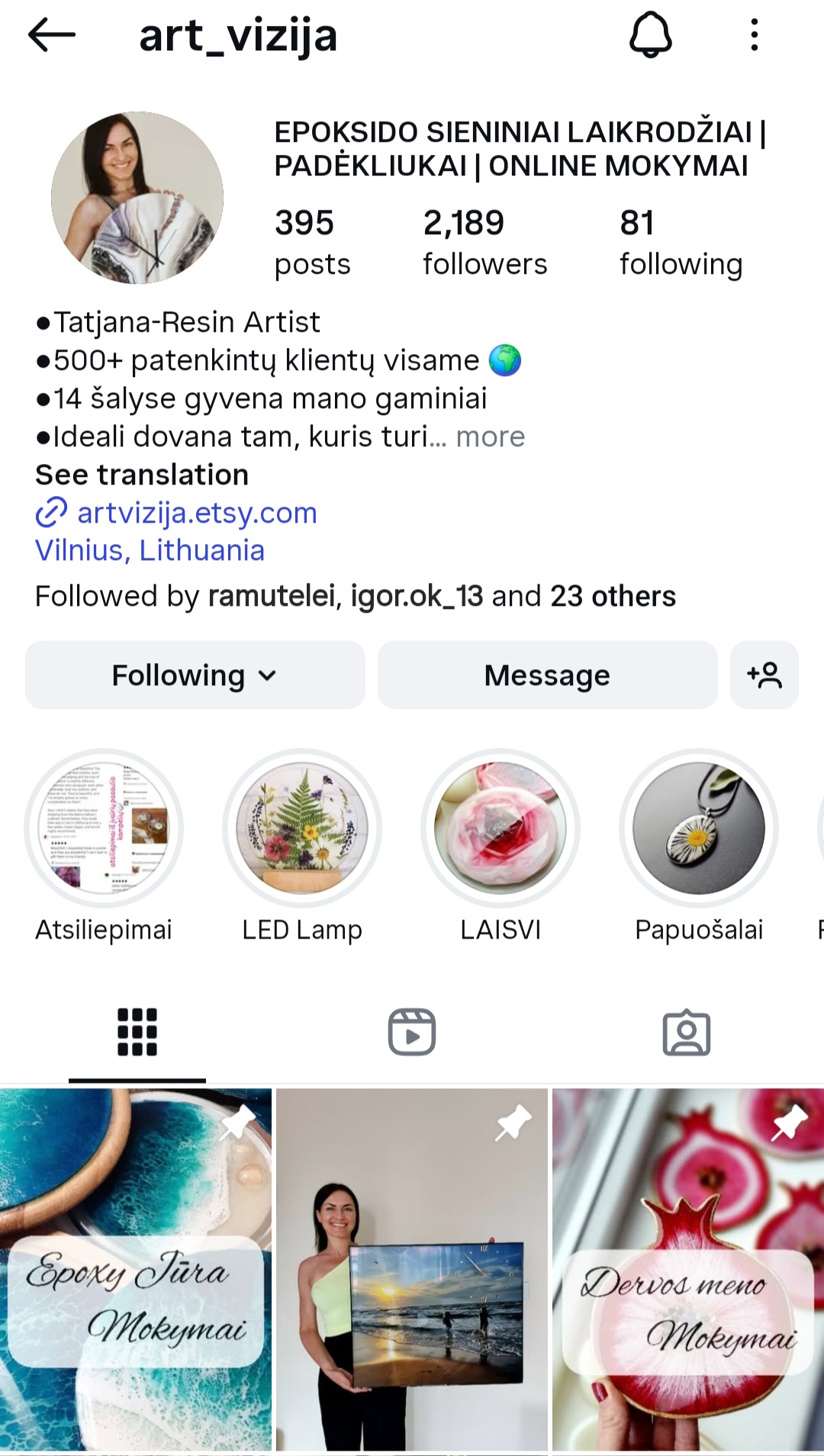Open the notifications bell for art_vizija
Screen dimensions: 824x1456
[650, 35]
